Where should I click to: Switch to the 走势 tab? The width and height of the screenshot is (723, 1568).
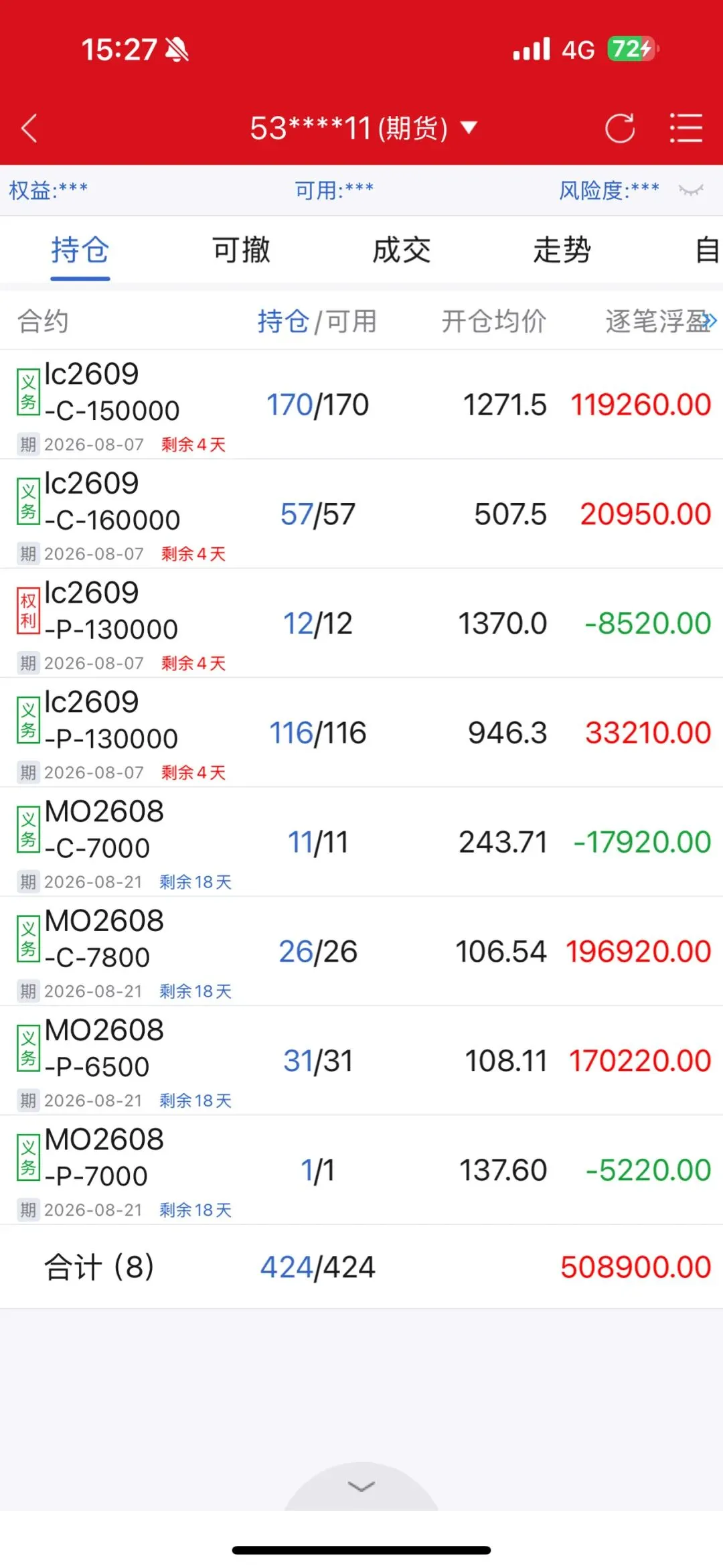[562, 250]
